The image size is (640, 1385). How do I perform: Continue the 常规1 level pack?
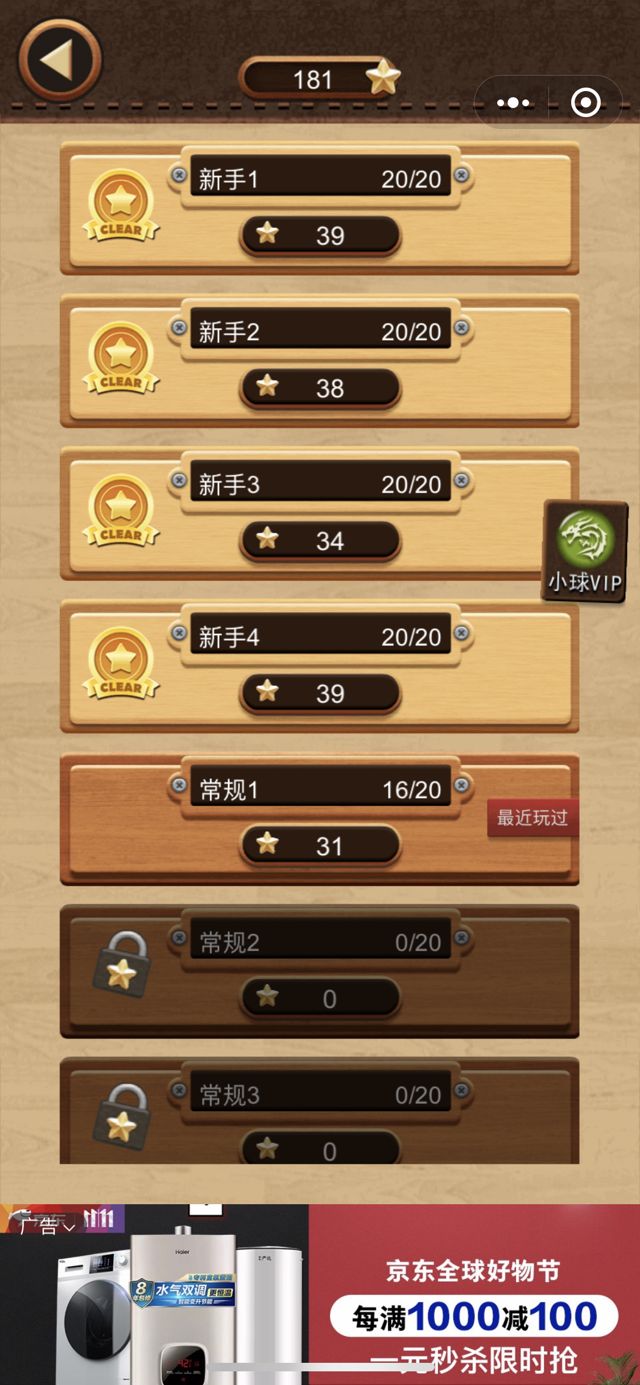pos(319,820)
